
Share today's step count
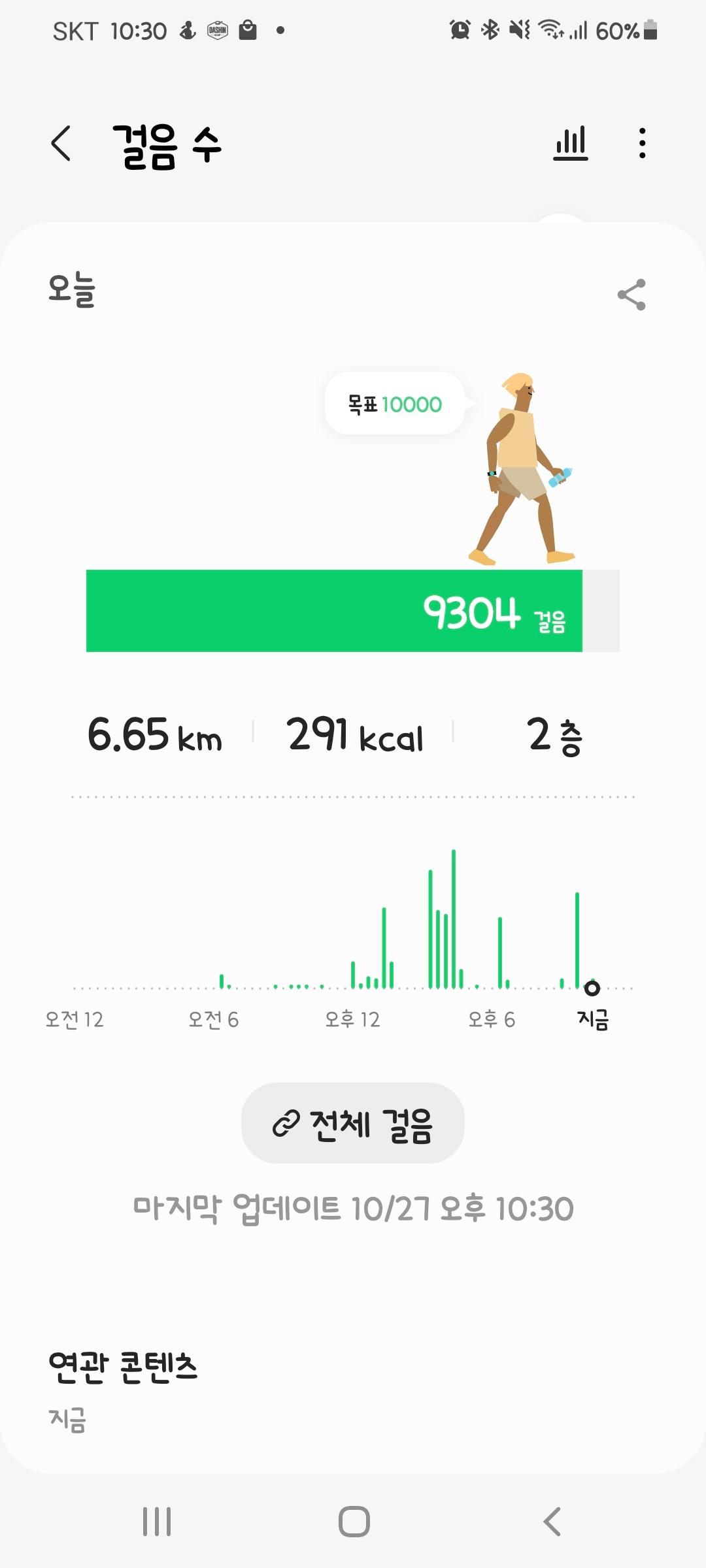click(631, 295)
